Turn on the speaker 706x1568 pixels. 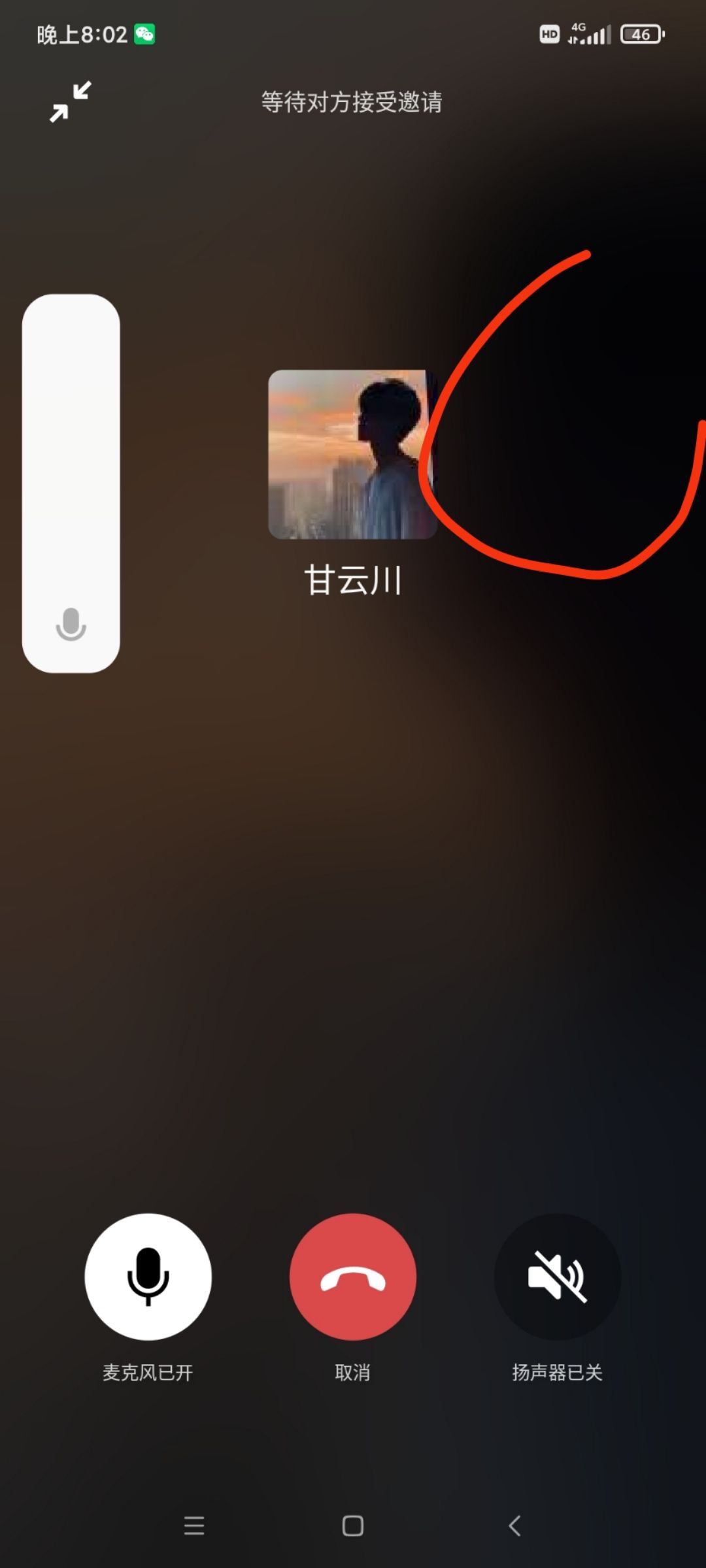pos(558,1277)
